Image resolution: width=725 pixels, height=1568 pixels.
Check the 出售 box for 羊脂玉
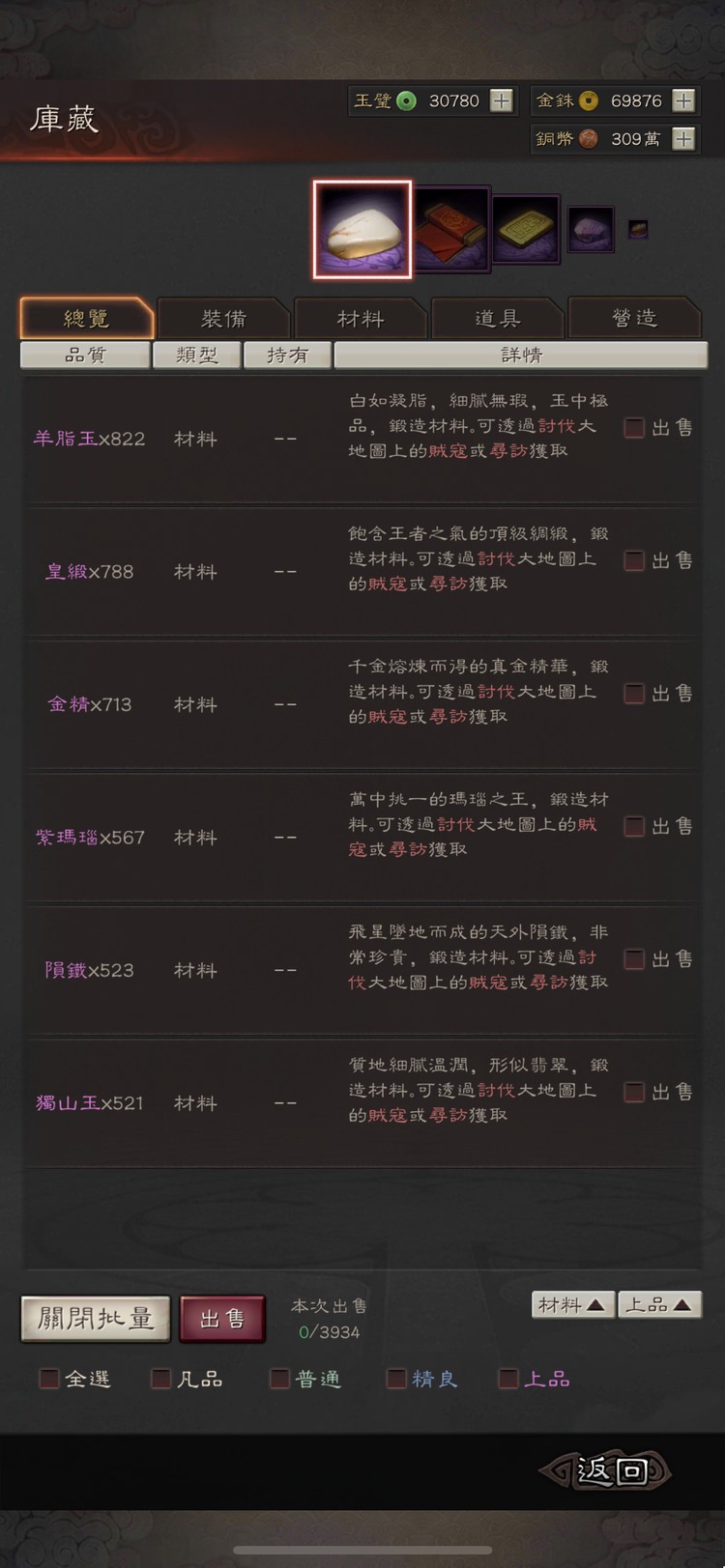coord(634,428)
